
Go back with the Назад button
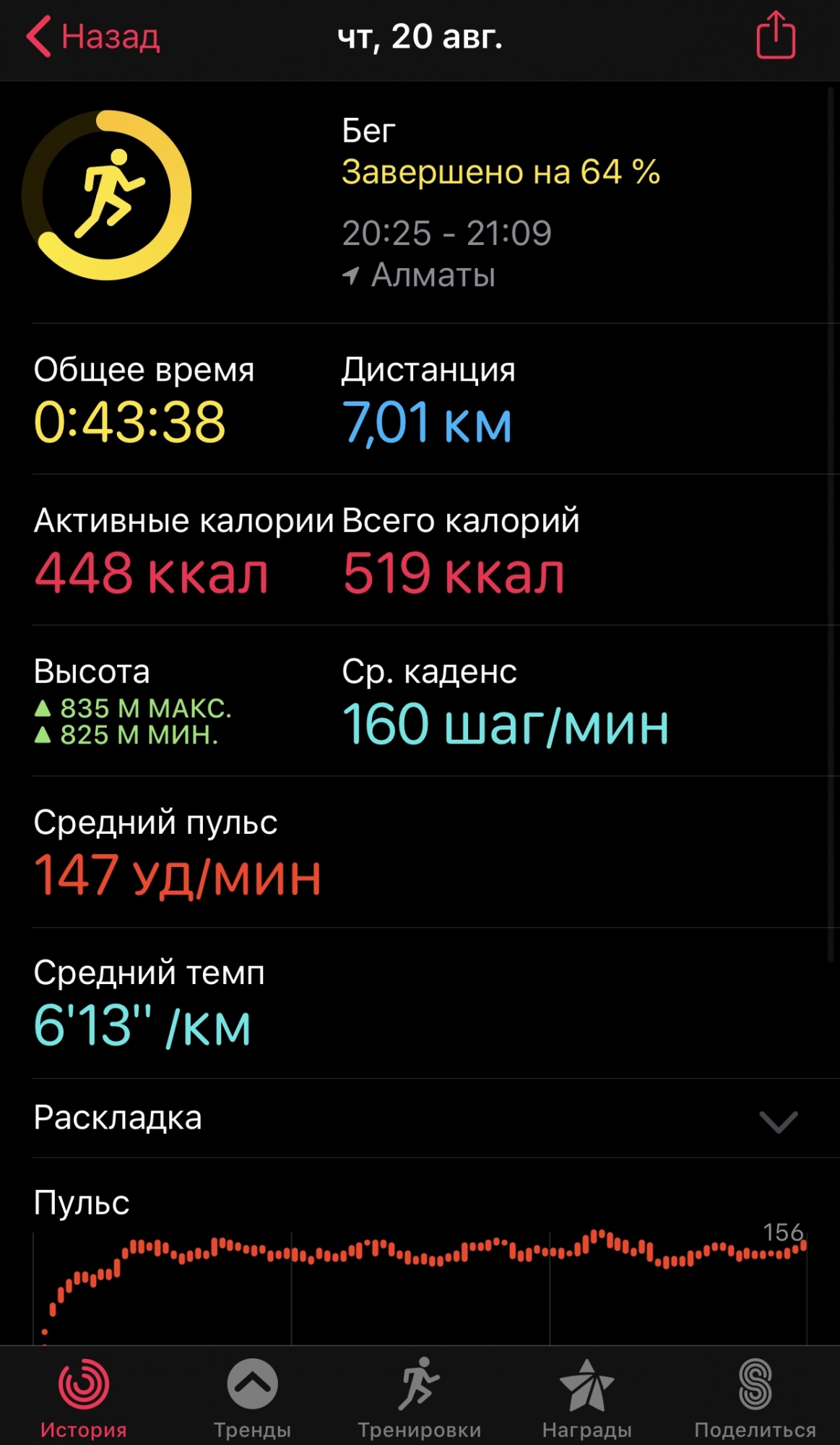coord(94,36)
